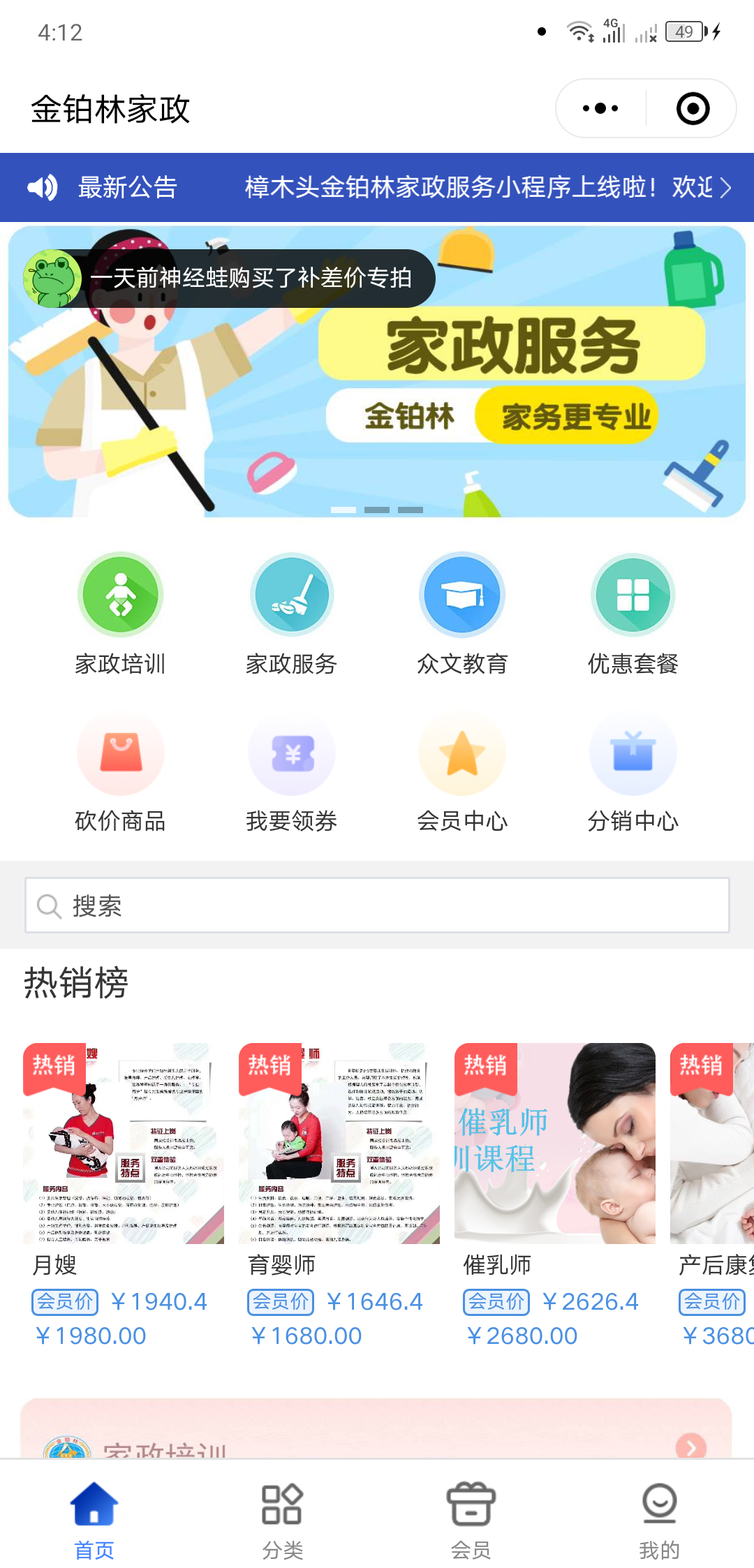Enter the 分销中心 distribution center

(x=633, y=771)
